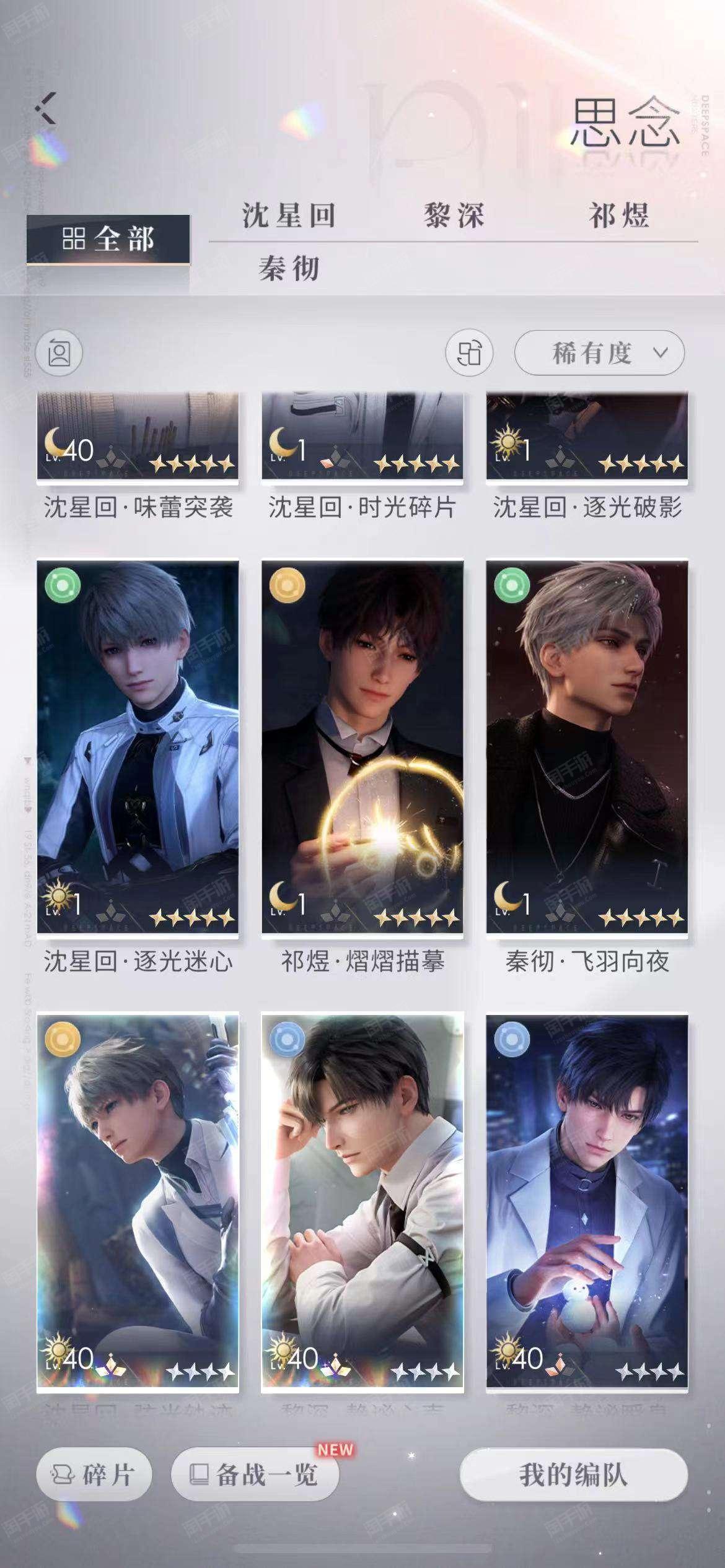This screenshot has height=1568, width=725.
Task: Switch to the 沈星回 tab
Action: click(289, 216)
